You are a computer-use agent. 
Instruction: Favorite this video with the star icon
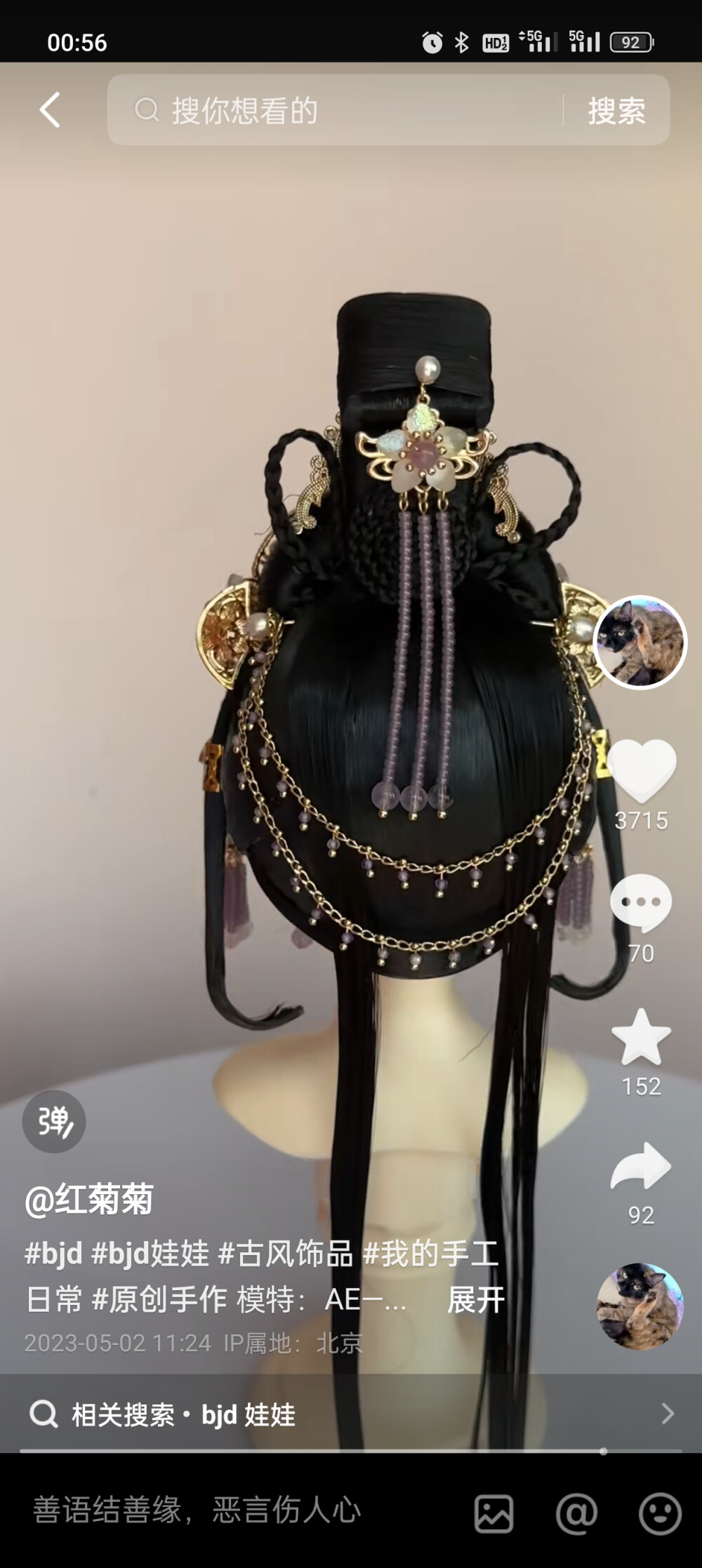641,1038
